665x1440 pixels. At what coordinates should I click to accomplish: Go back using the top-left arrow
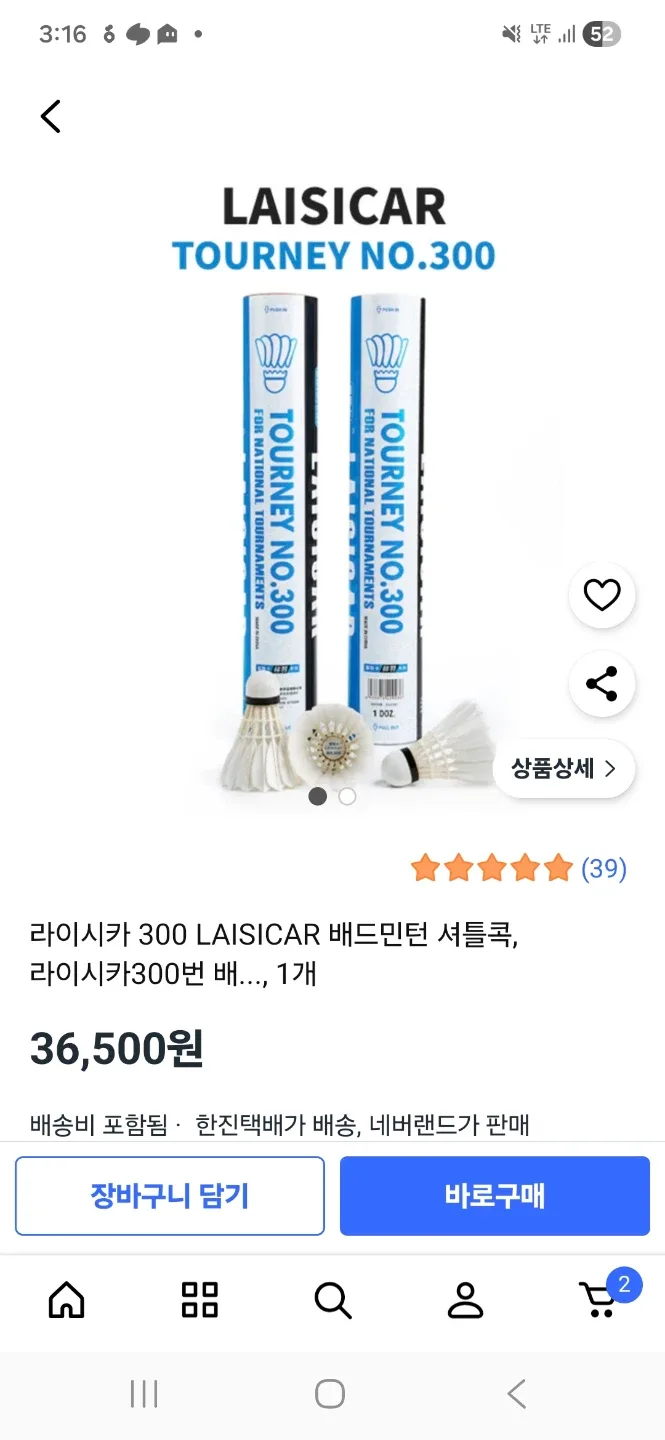[x=51, y=116]
